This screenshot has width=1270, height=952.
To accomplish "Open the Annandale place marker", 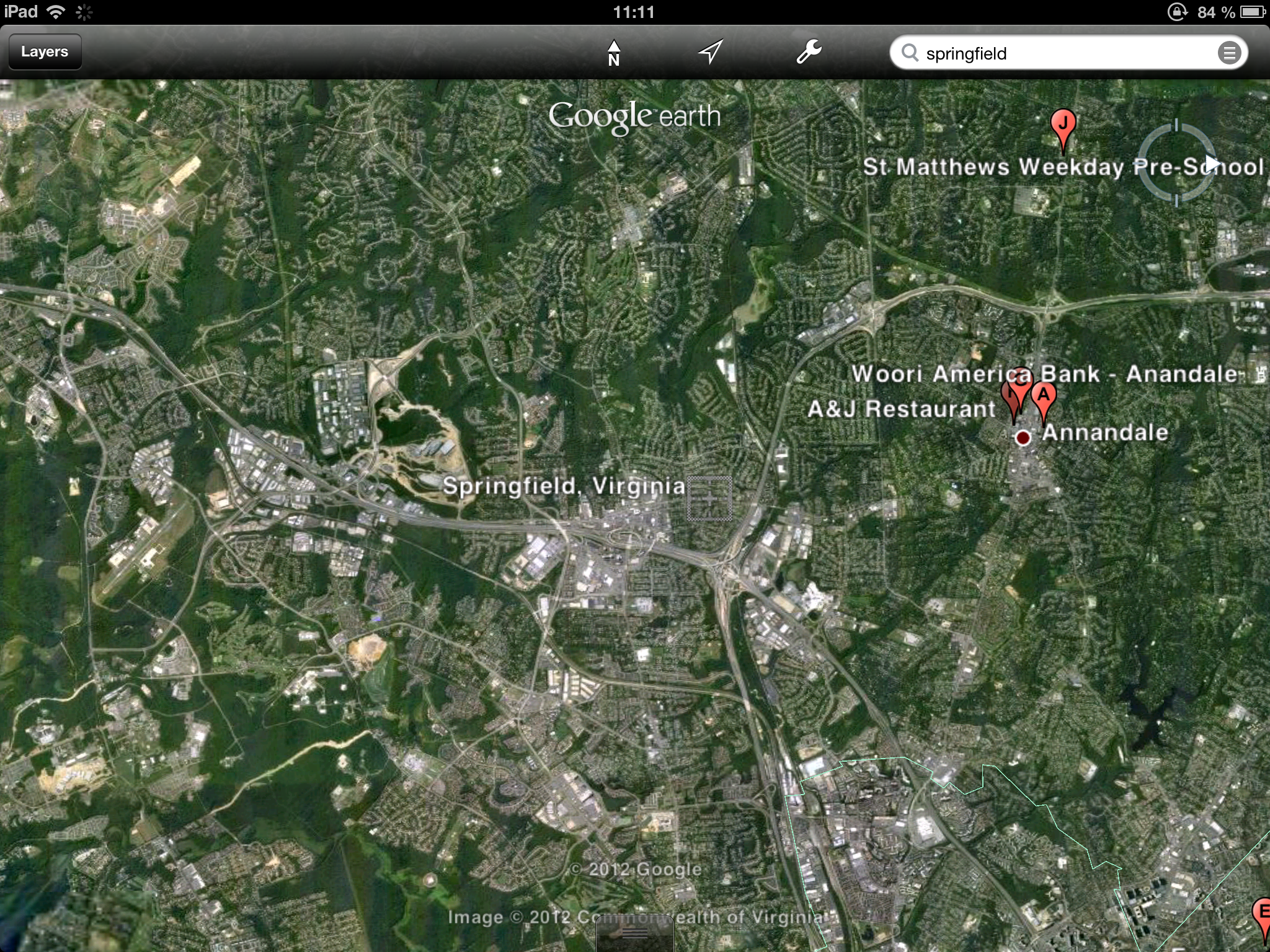I will click(1023, 438).
